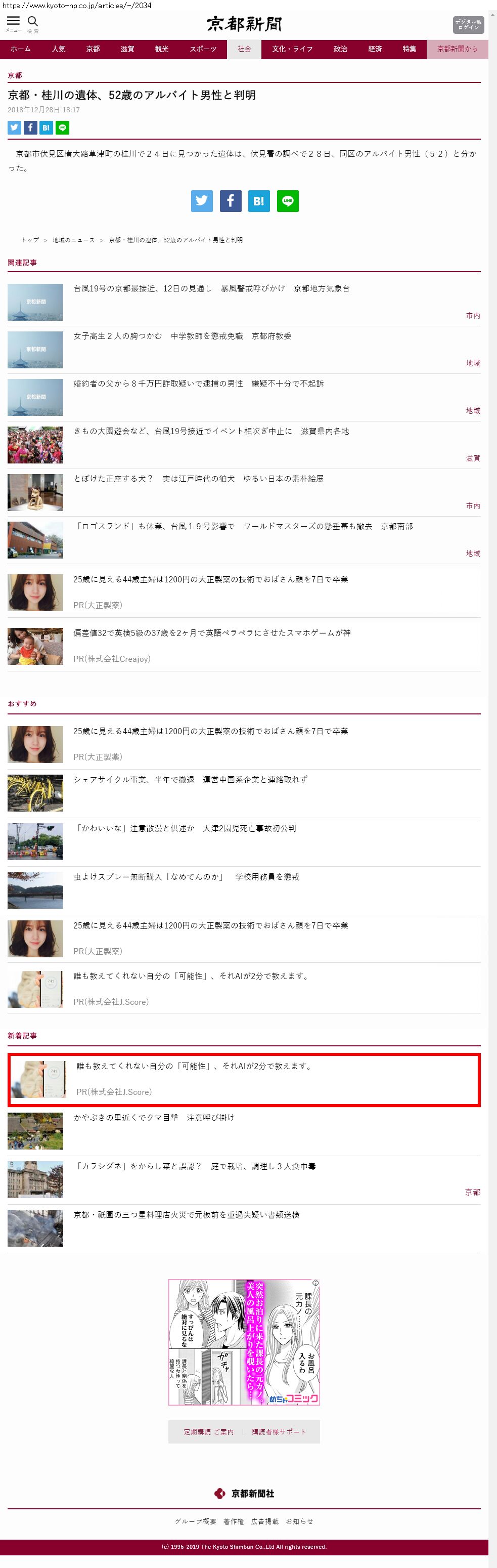Tap the デジタル版ログイン button
The width and height of the screenshot is (497, 1568).
click(x=468, y=24)
